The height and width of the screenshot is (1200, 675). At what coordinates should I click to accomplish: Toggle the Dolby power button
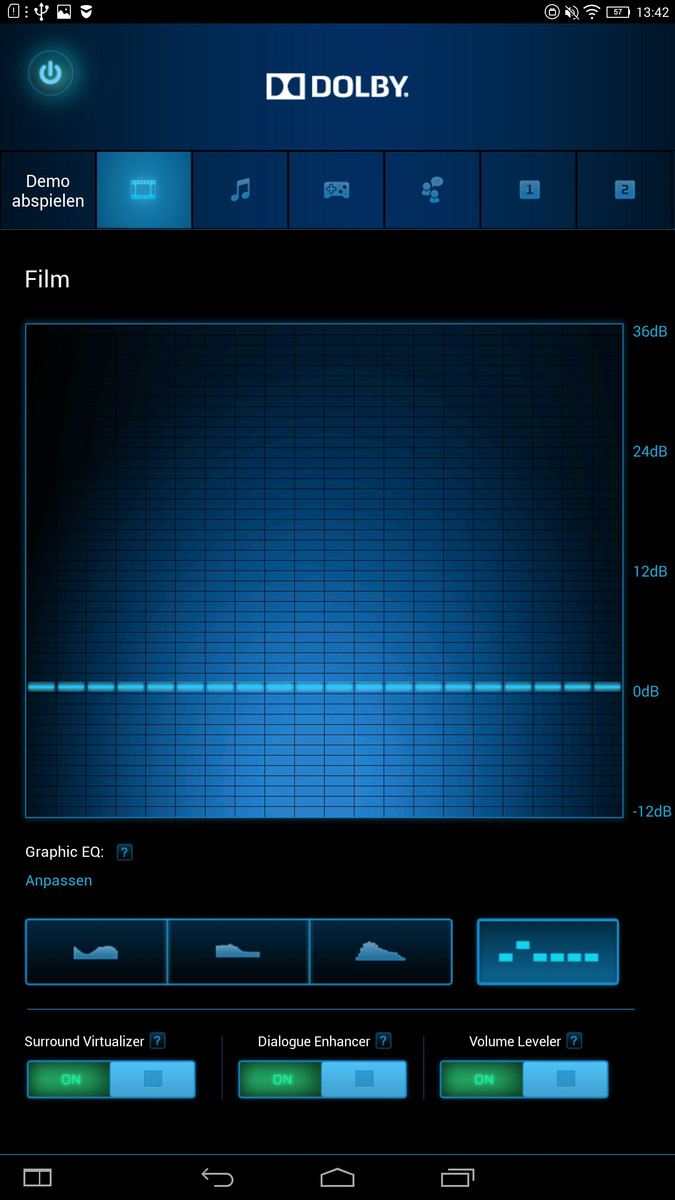click(51, 73)
